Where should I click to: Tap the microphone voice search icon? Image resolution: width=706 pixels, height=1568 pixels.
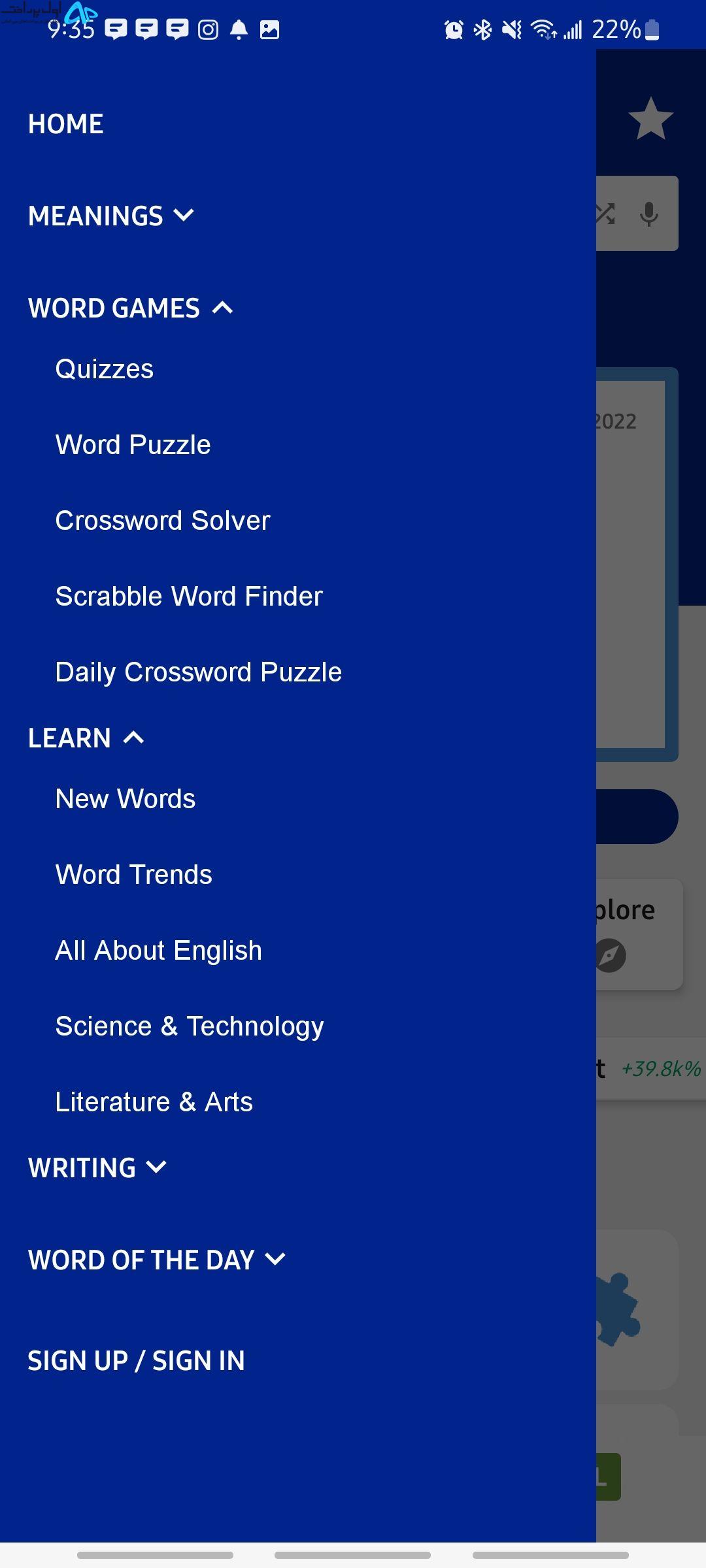649,214
